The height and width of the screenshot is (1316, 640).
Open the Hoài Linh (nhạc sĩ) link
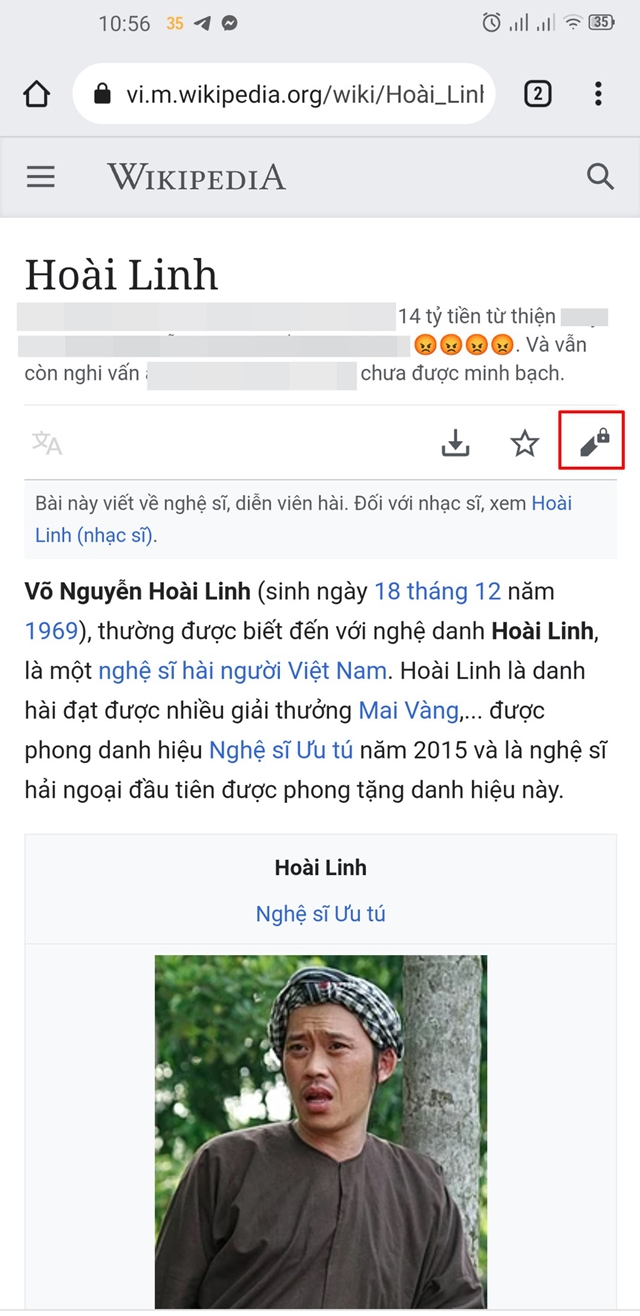pyautogui.click(x=95, y=535)
